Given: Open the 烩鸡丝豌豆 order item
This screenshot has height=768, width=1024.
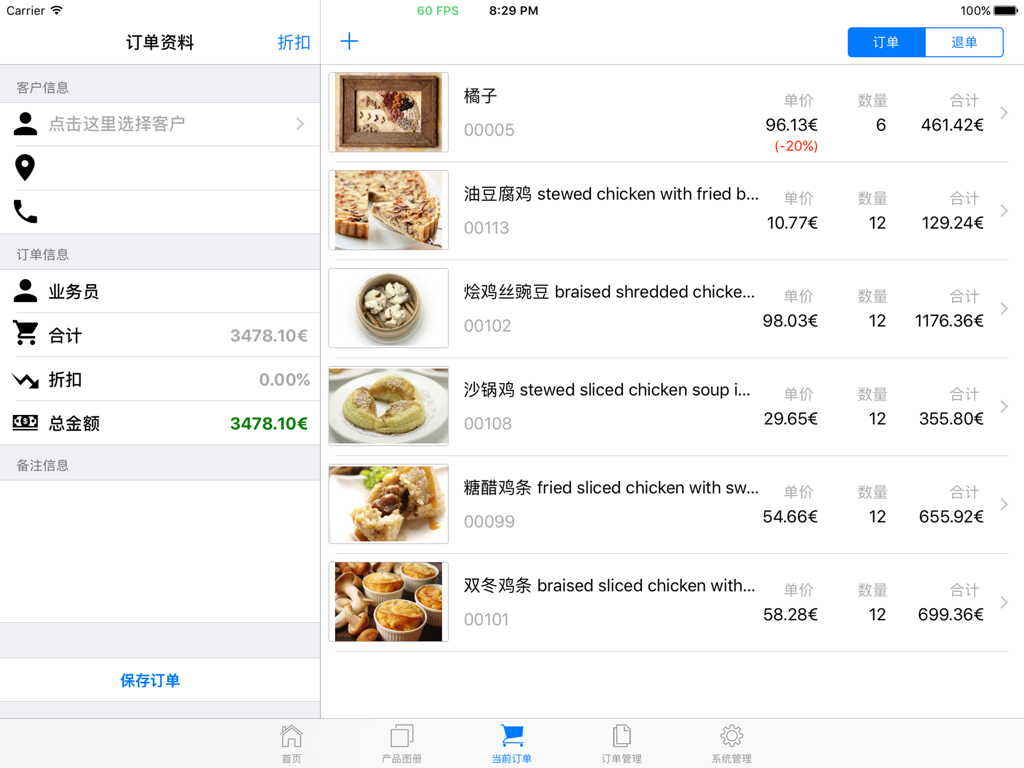Looking at the screenshot, I should point(670,309).
